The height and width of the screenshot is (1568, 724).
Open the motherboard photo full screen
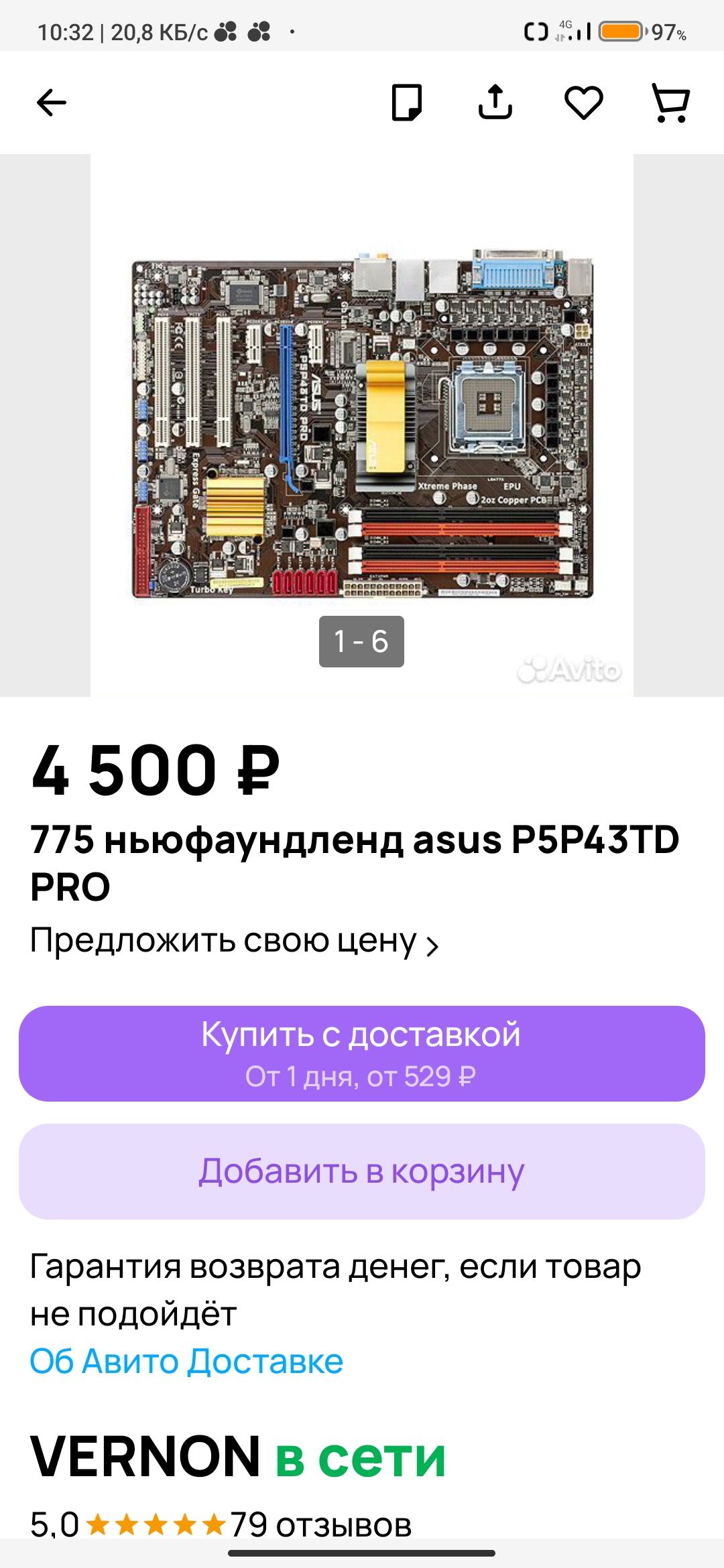[362, 429]
